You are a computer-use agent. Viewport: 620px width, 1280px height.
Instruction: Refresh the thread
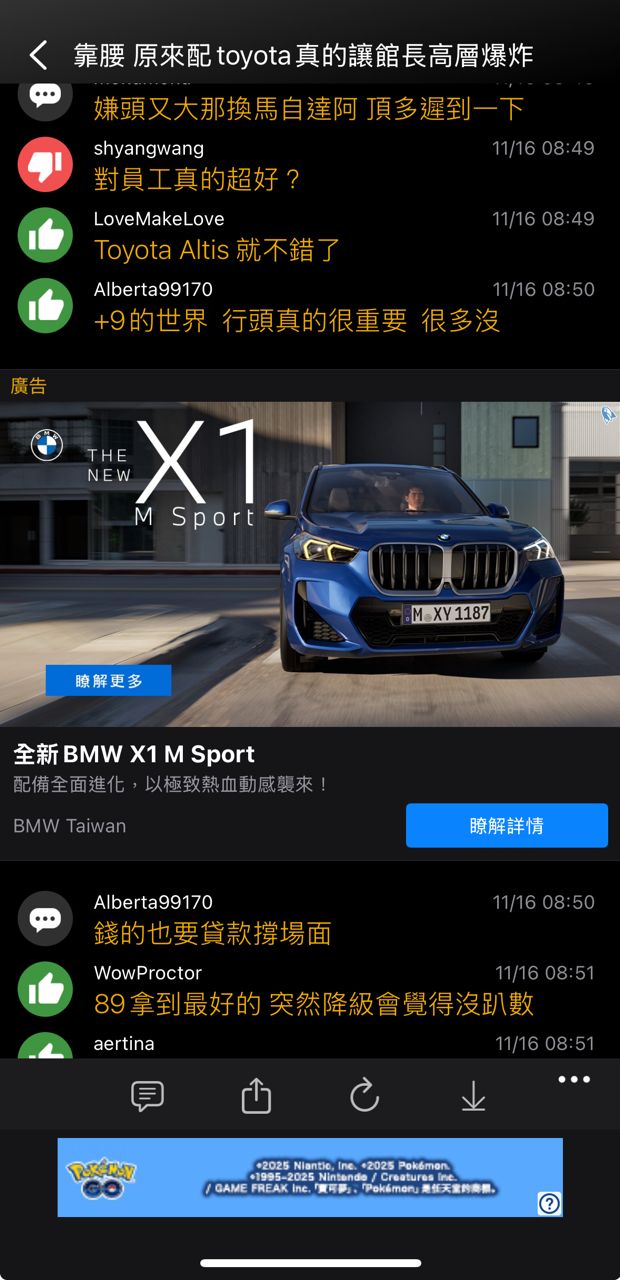click(x=364, y=1096)
